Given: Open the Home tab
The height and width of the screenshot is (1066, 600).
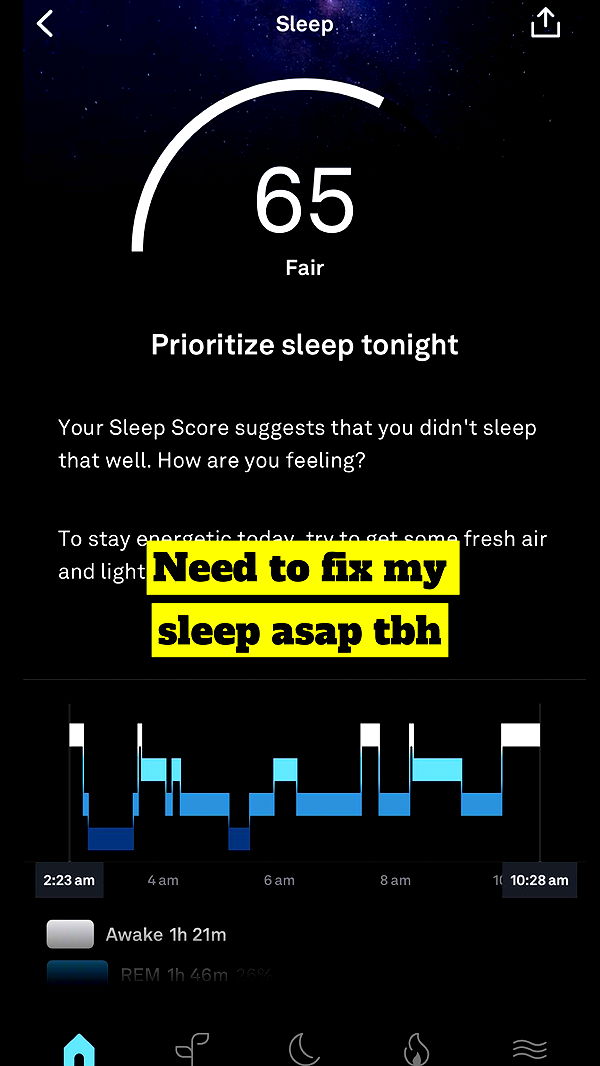Looking at the screenshot, I should click(x=79, y=1048).
